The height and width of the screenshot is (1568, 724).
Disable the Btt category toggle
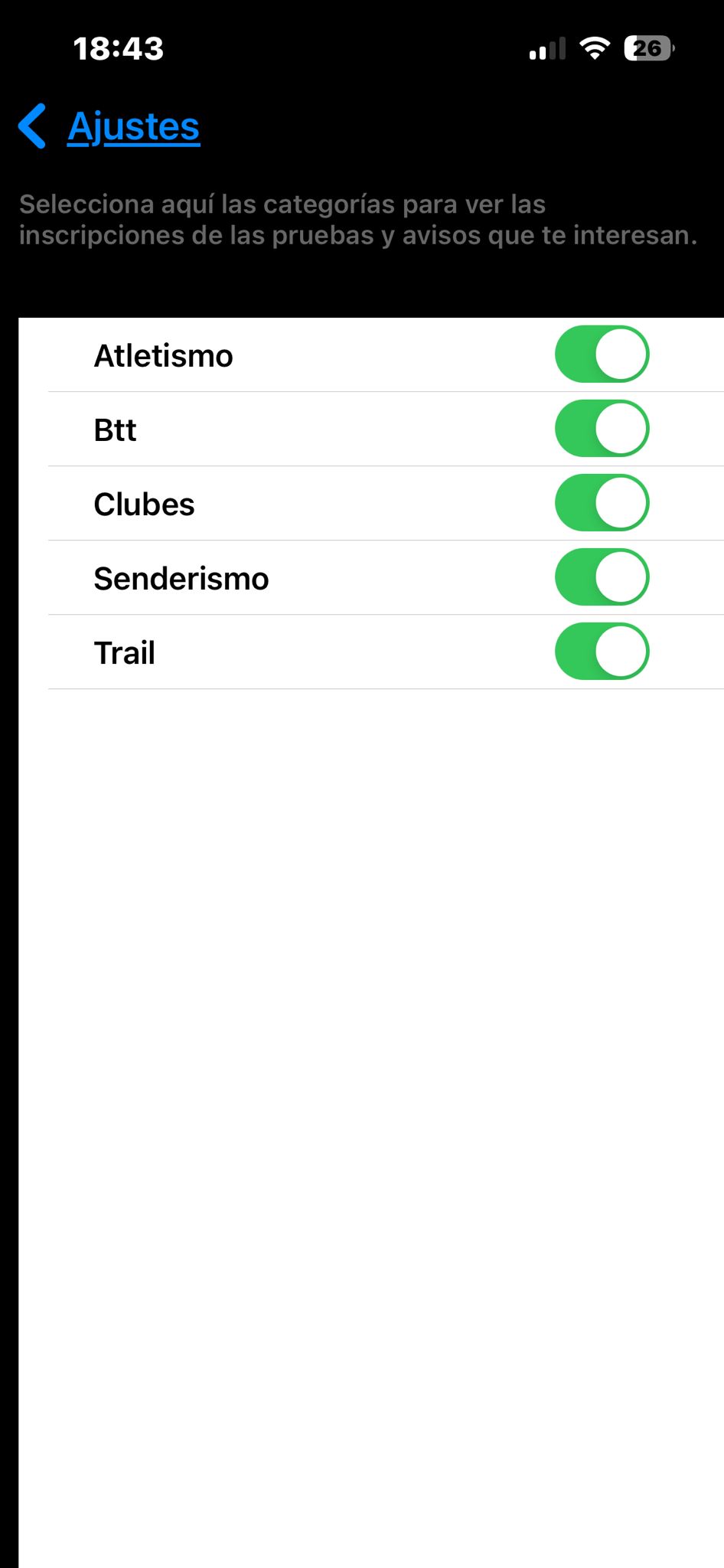(x=602, y=429)
